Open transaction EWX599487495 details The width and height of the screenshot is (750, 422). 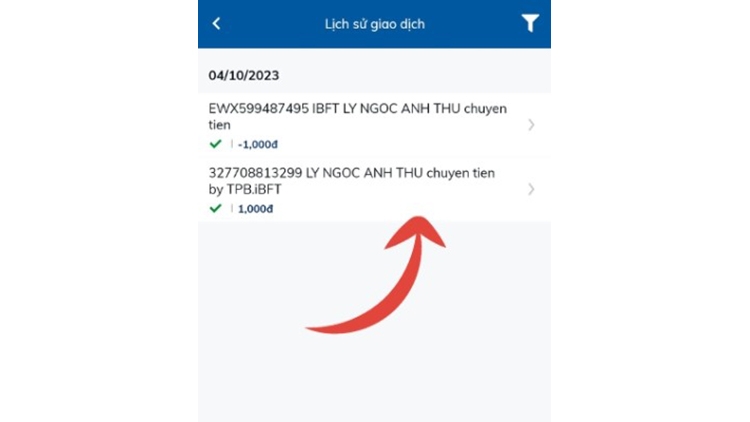click(x=372, y=125)
